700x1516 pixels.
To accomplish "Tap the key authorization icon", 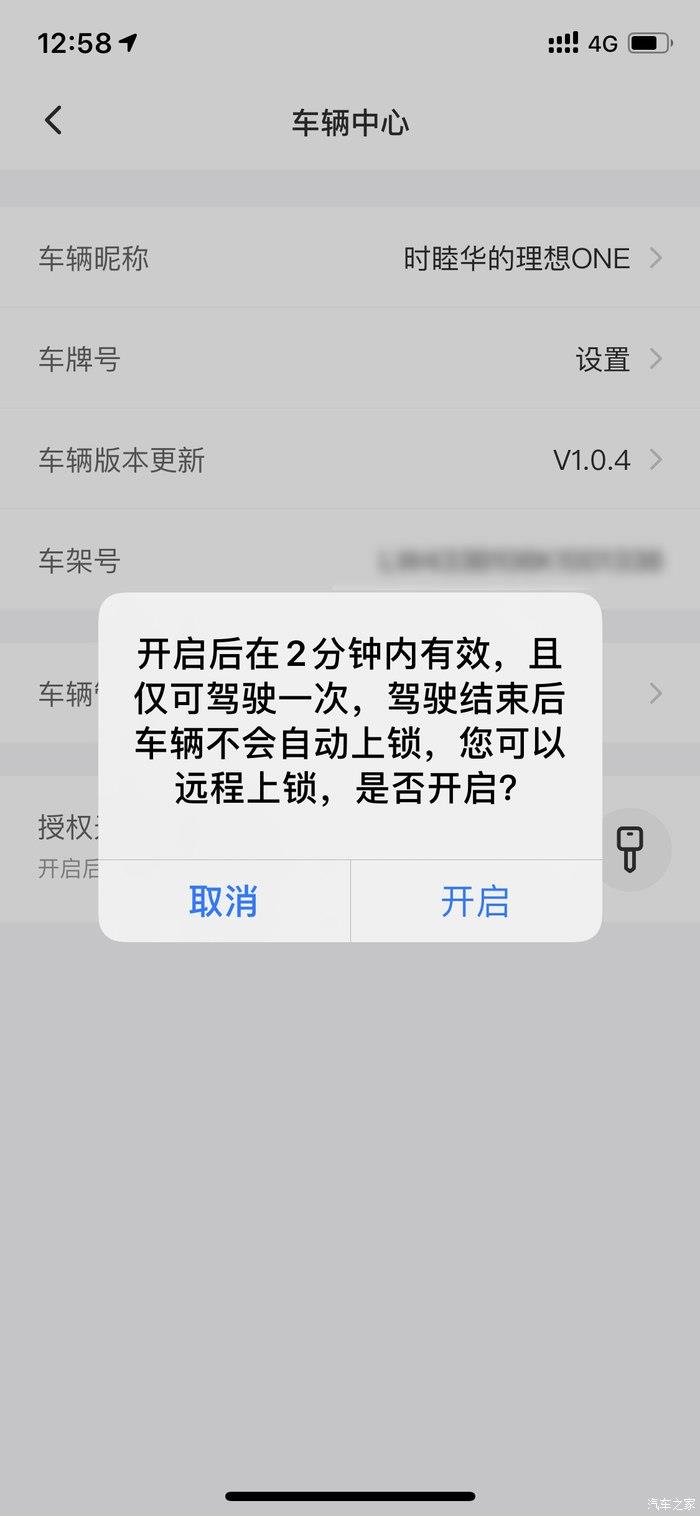I will (630, 849).
